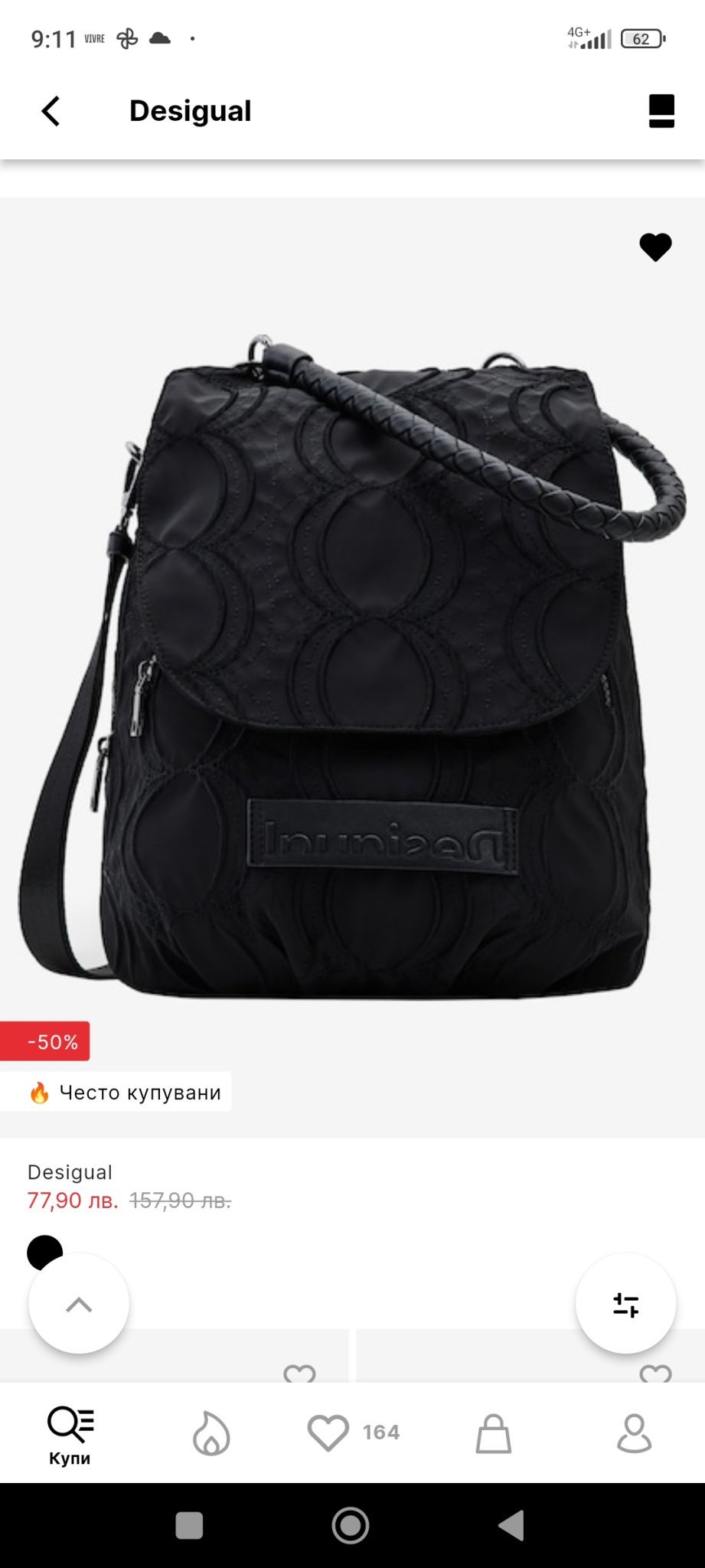Open the black Desigual backpack product
The width and height of the screenshot is (705, 1568).
point(352,666)
